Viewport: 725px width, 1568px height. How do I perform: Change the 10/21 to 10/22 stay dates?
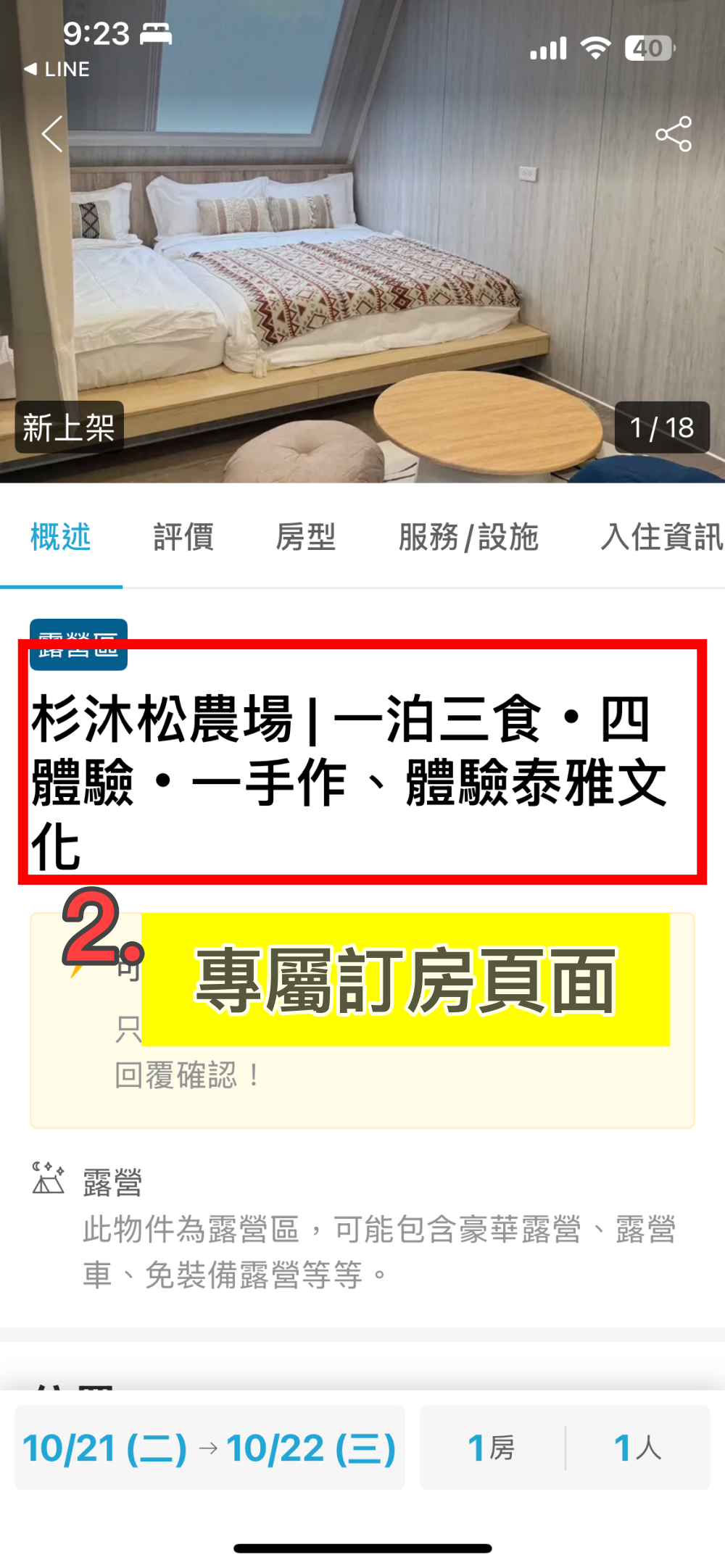[210, 1448]
